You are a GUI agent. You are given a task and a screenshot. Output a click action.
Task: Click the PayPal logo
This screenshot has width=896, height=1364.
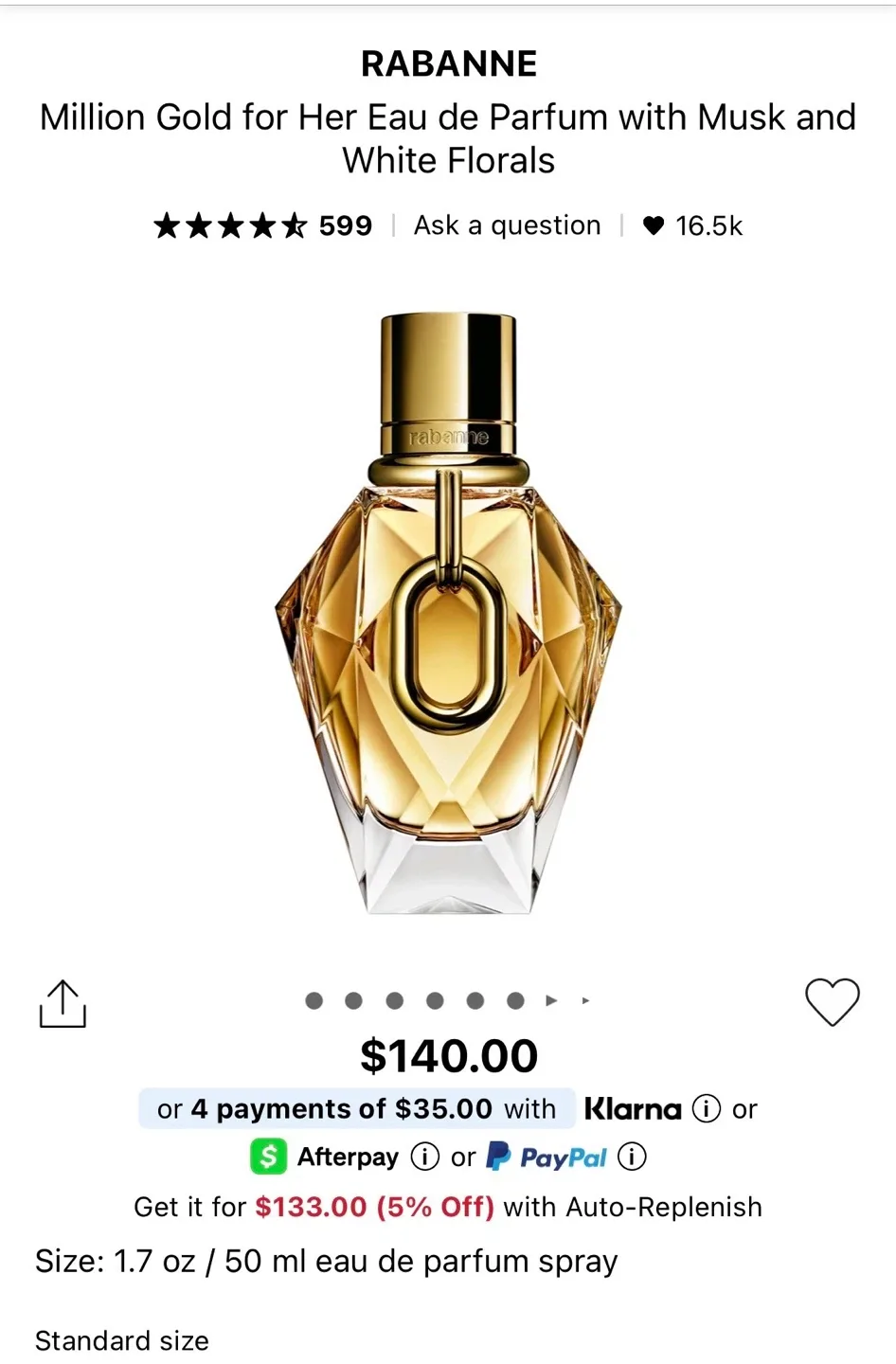click(x=546, y=1157)
